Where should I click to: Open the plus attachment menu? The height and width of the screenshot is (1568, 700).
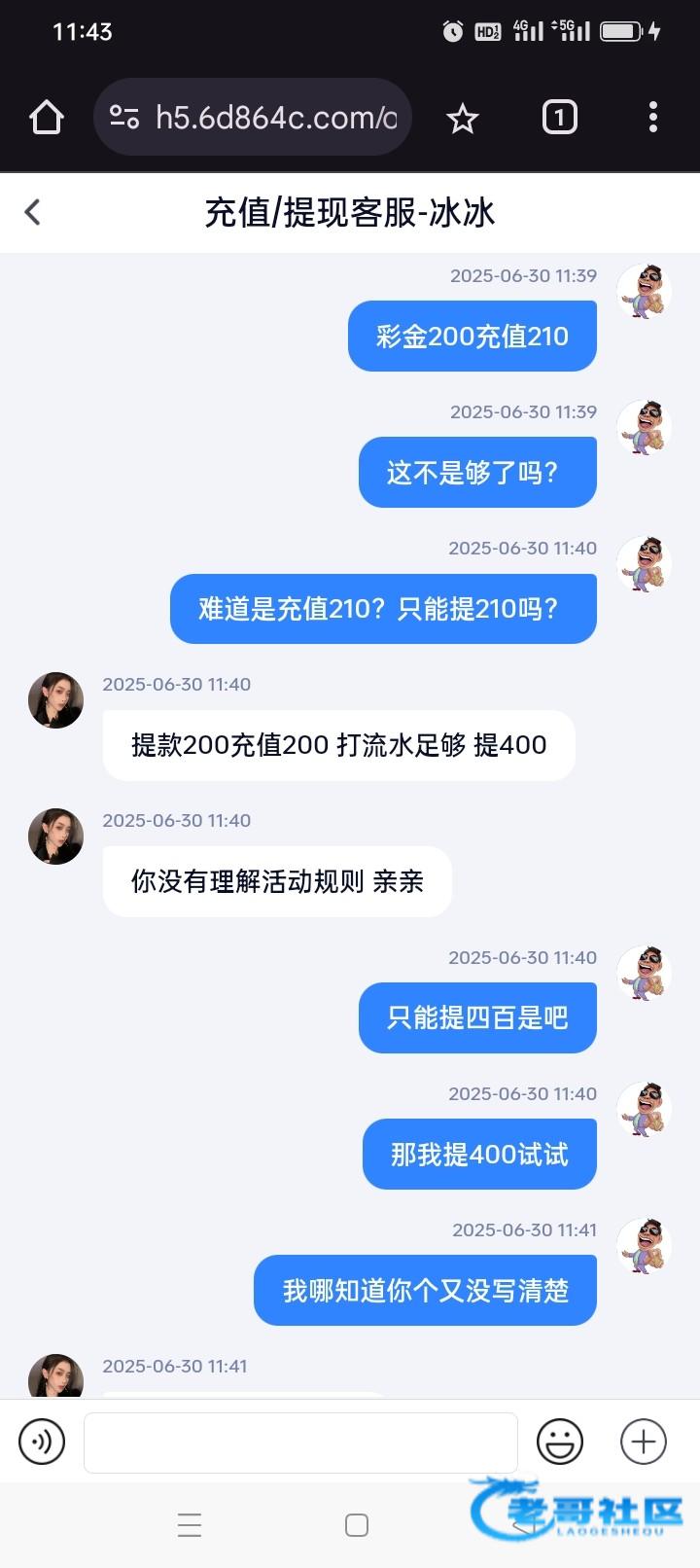[644, 1441]
